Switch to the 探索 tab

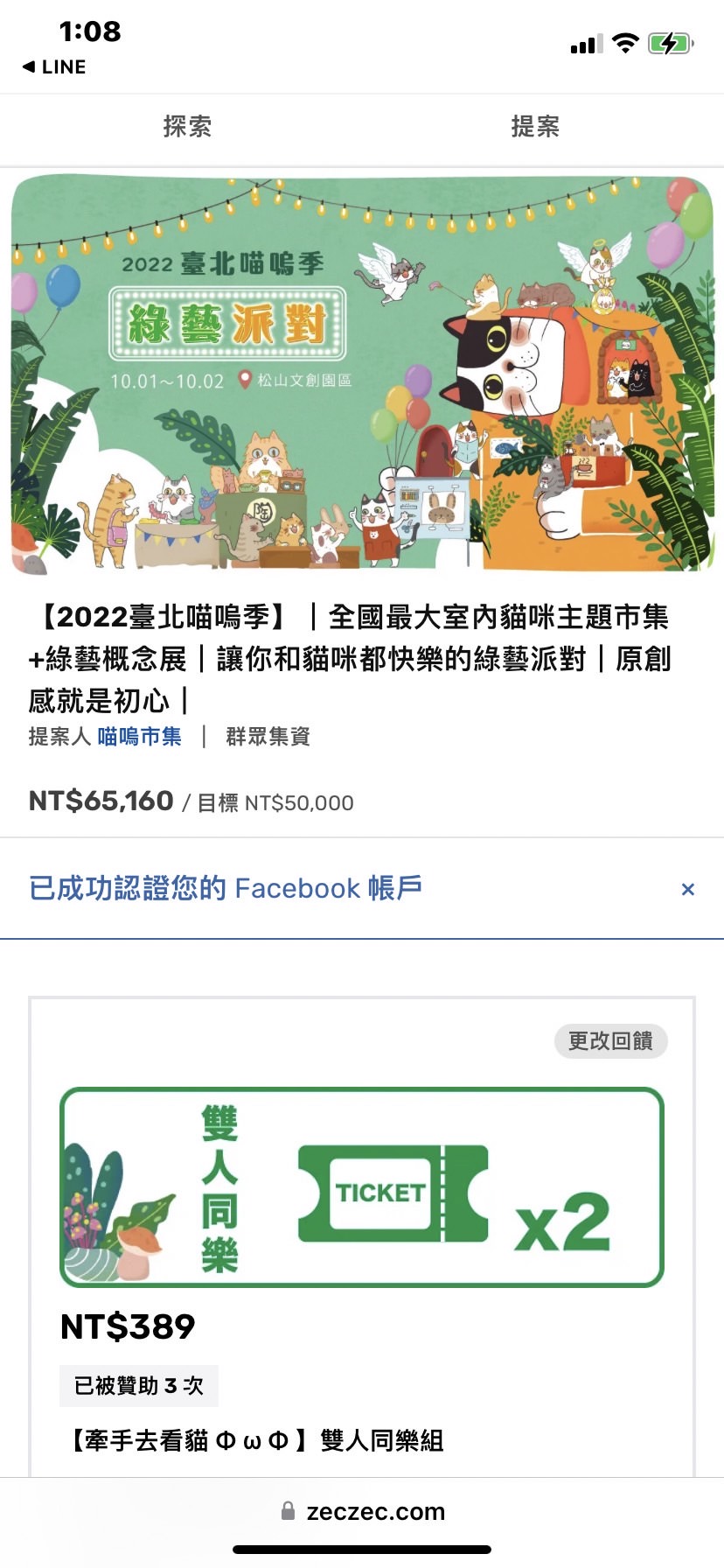coord(187,127)
